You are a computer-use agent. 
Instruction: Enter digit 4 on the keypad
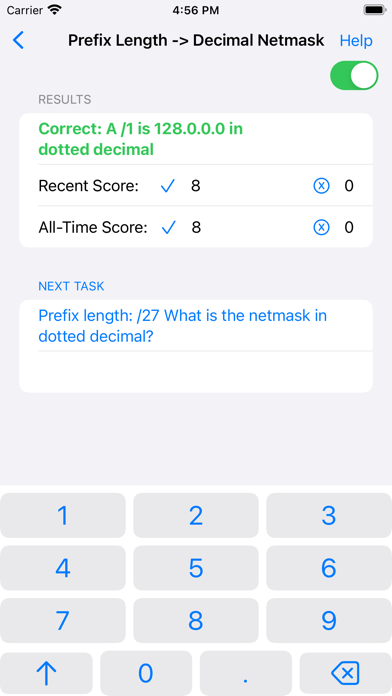[x=63, y=568]
